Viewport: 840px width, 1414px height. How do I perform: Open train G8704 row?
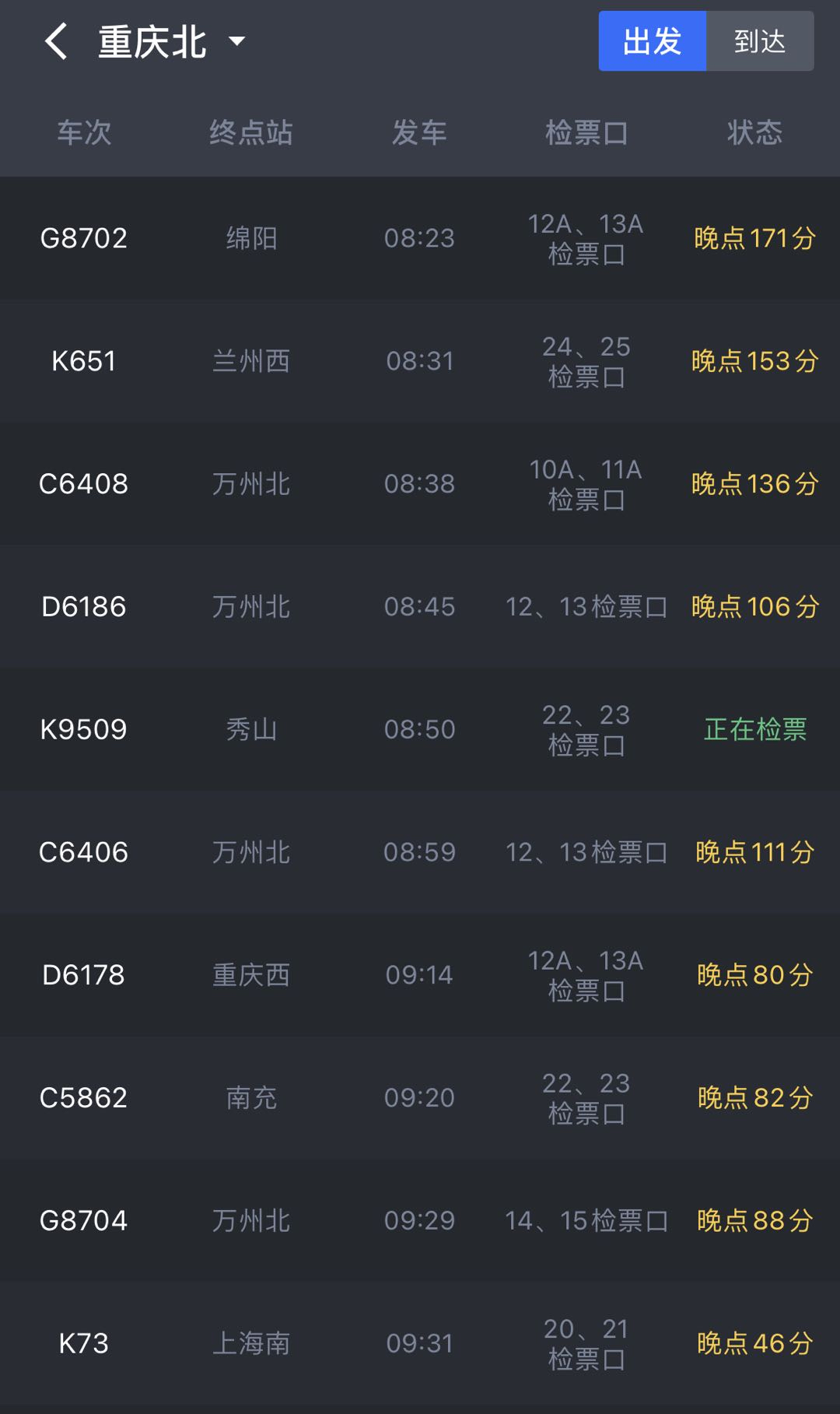click(x=420, y=1221)
